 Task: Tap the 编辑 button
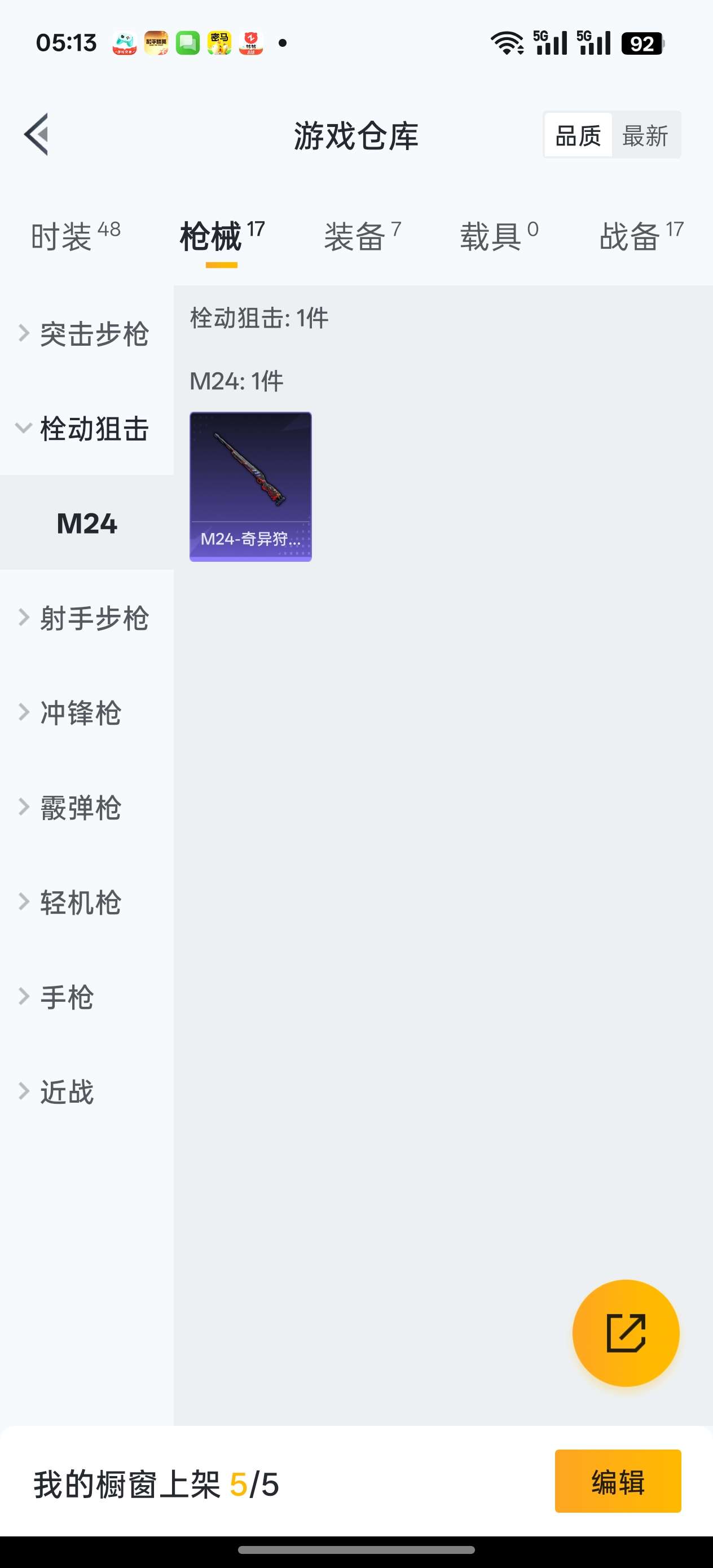[618, 1482]
